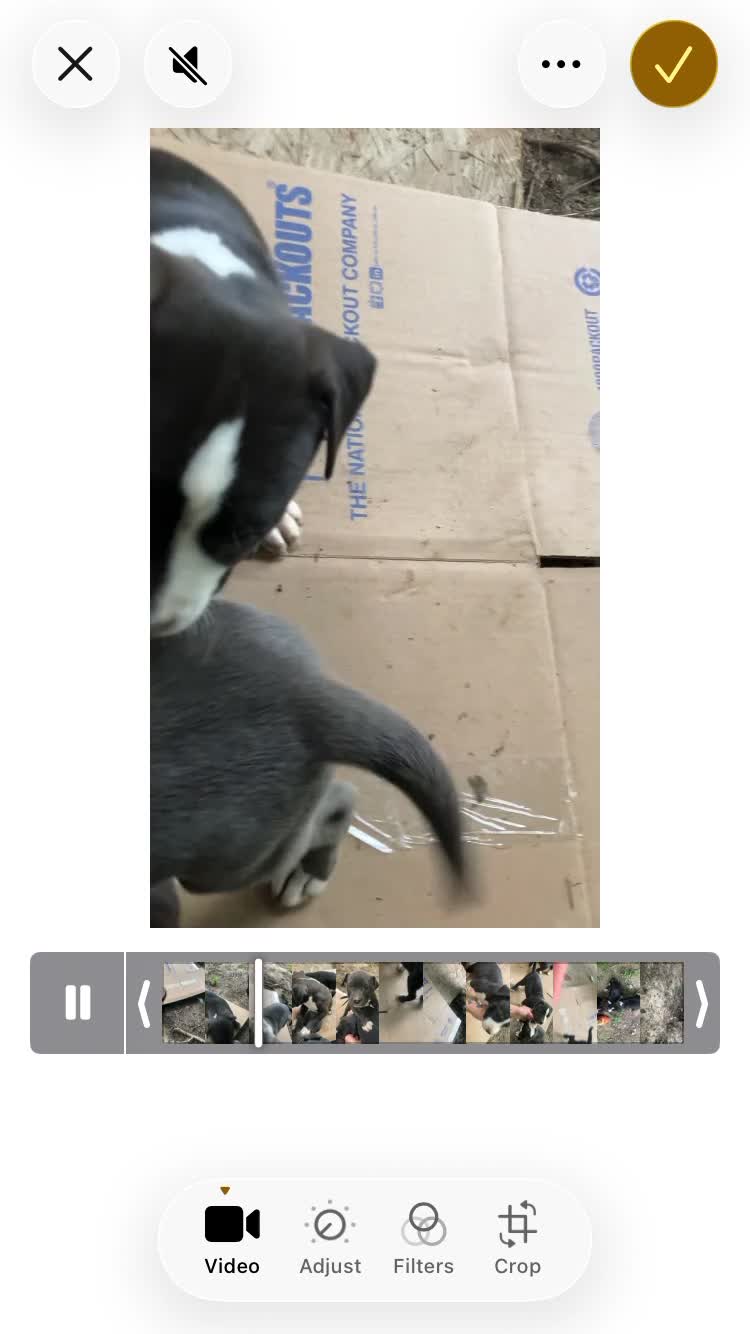The image size is (750, 1334).
Task: Tap the left trim handle of the timeline
Action: click(x=144, y=1003)
